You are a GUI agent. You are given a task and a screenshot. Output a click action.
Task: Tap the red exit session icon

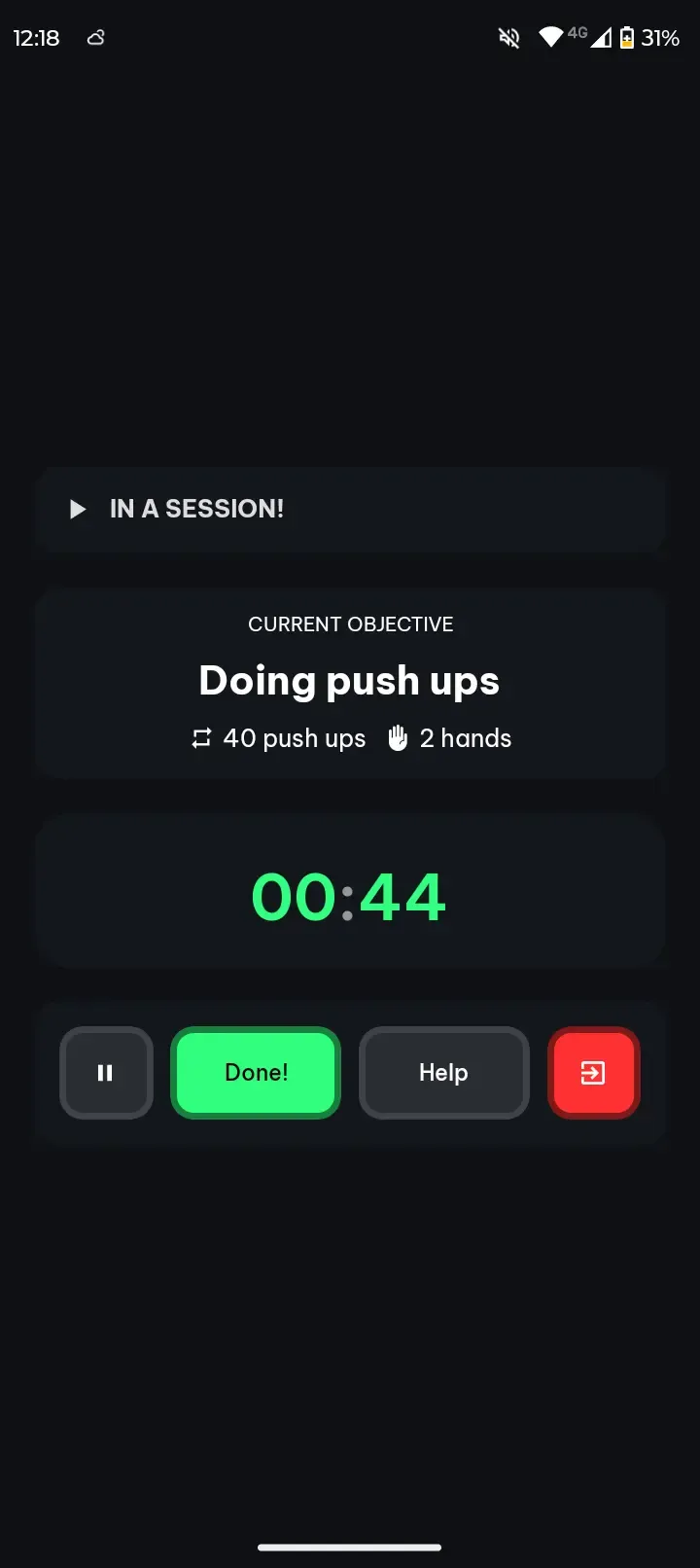tap(593, 1073)
